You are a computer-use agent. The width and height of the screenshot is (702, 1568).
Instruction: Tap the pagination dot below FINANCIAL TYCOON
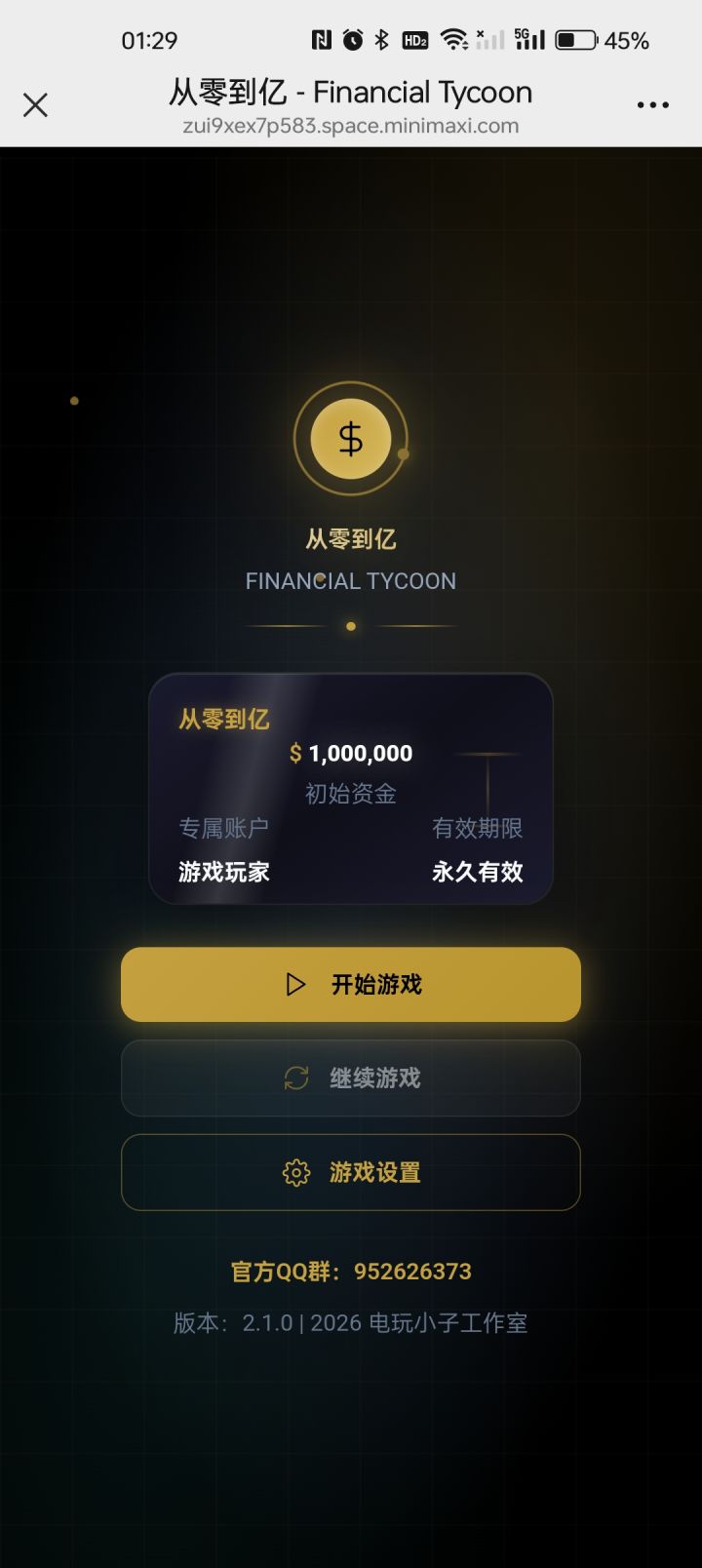[351, 626]
